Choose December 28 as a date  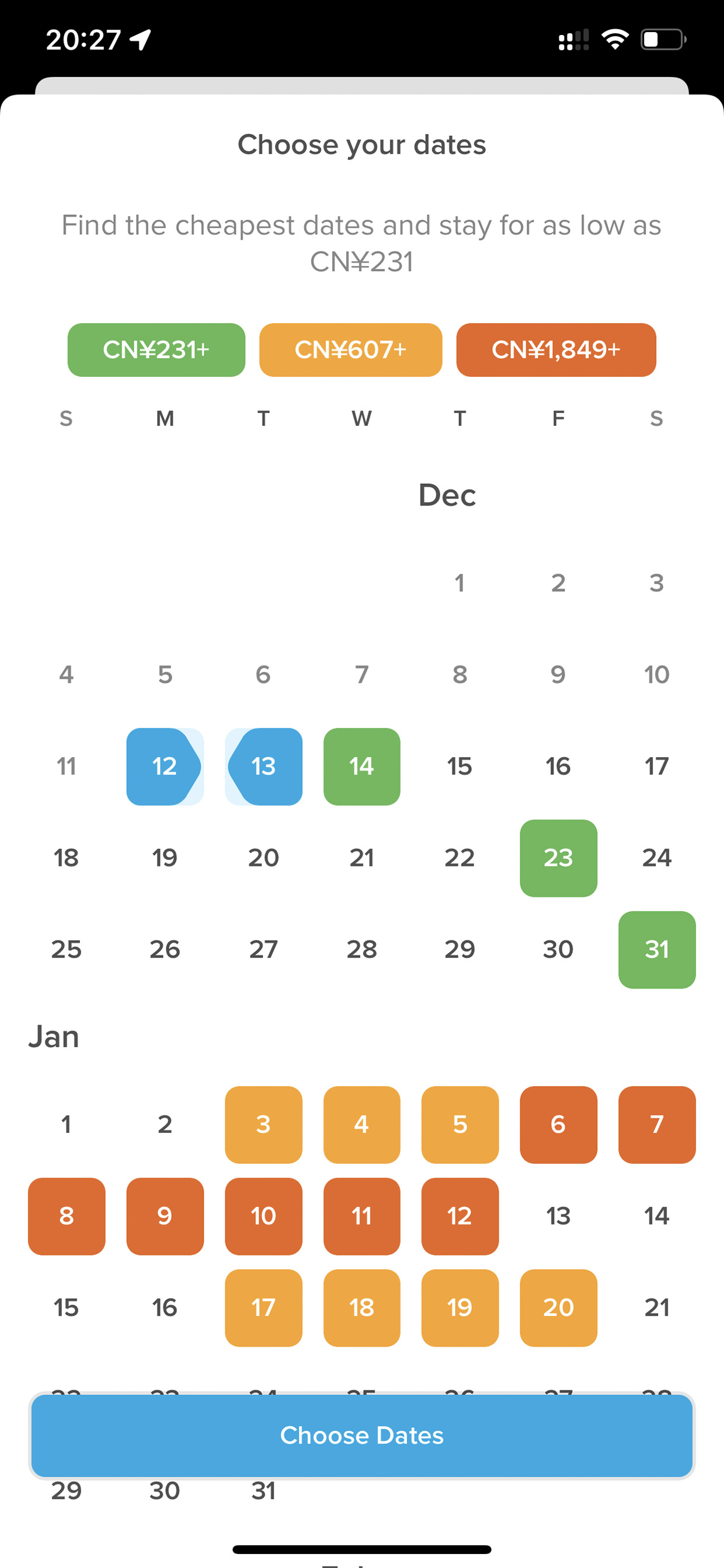click(x=362, y=949)
